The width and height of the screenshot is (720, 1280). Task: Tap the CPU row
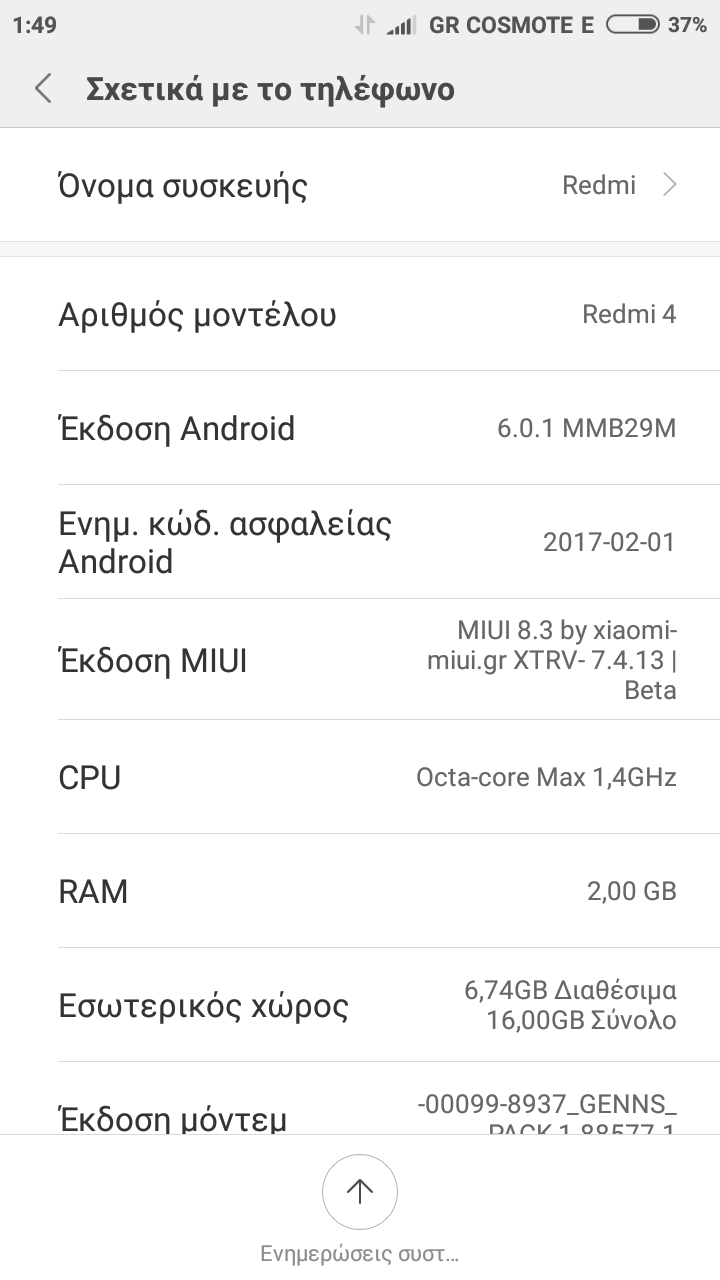(x=360, y=777)
